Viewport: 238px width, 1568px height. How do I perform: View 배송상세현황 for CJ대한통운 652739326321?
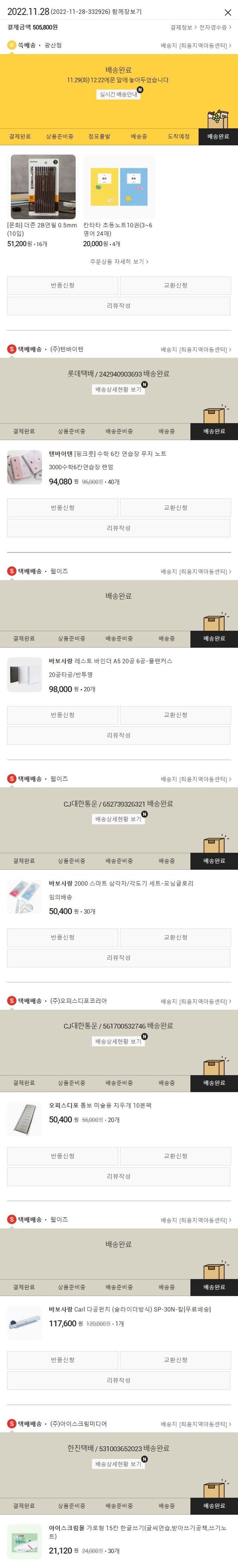click(x=118, y=819)
